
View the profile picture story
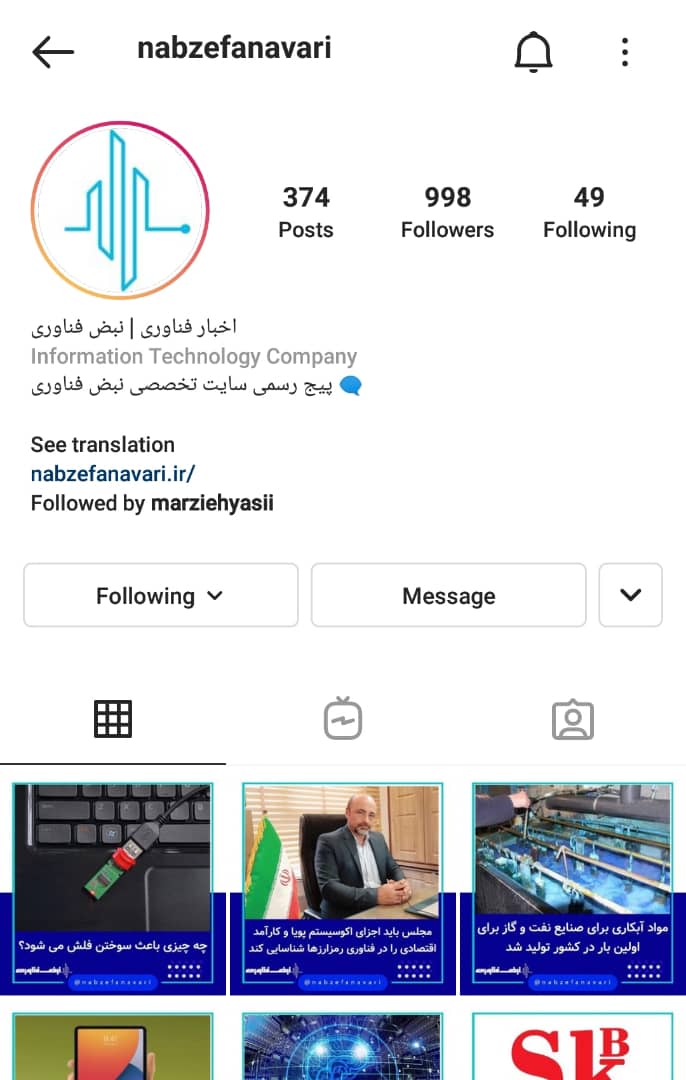click(120, 211)
